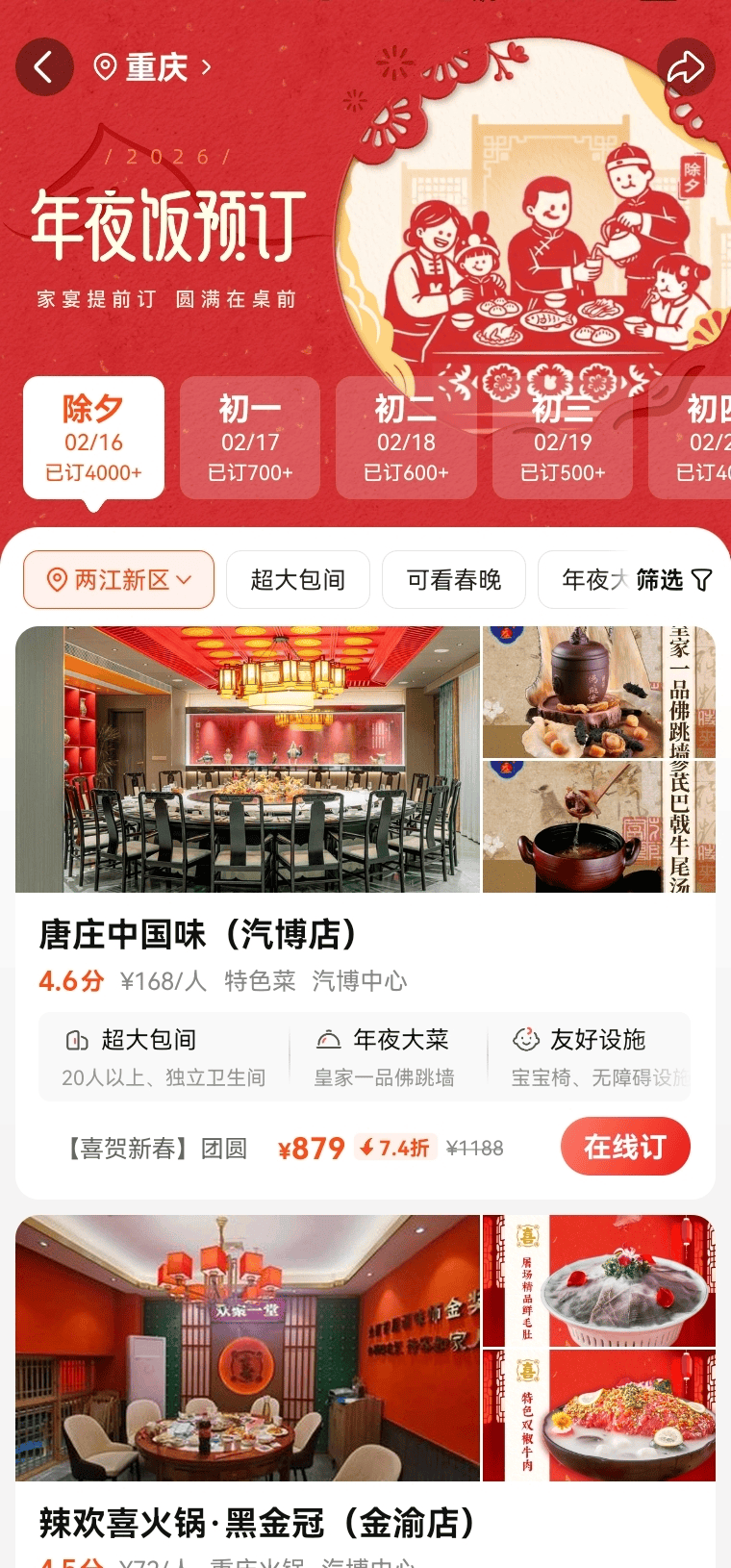Select the 超大包间 filter chip
Screen dimensions: 731x1568
coord(298,579)
